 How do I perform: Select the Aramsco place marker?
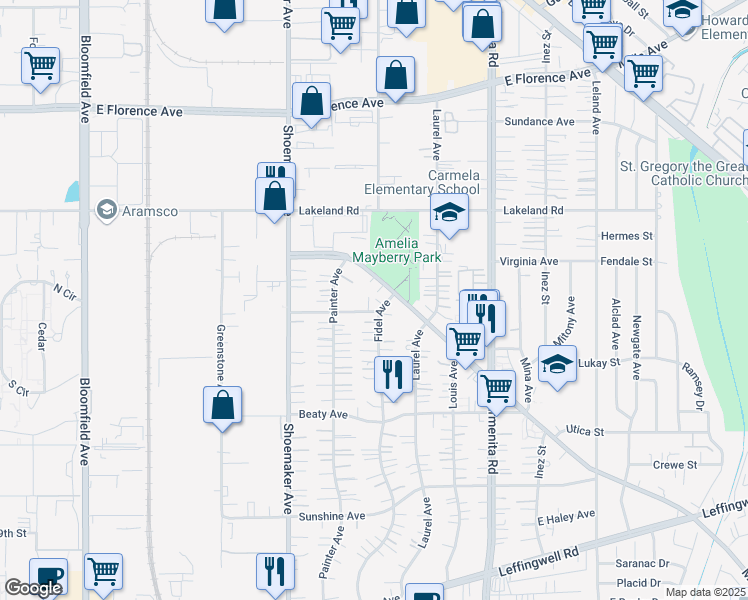(106, 210)
